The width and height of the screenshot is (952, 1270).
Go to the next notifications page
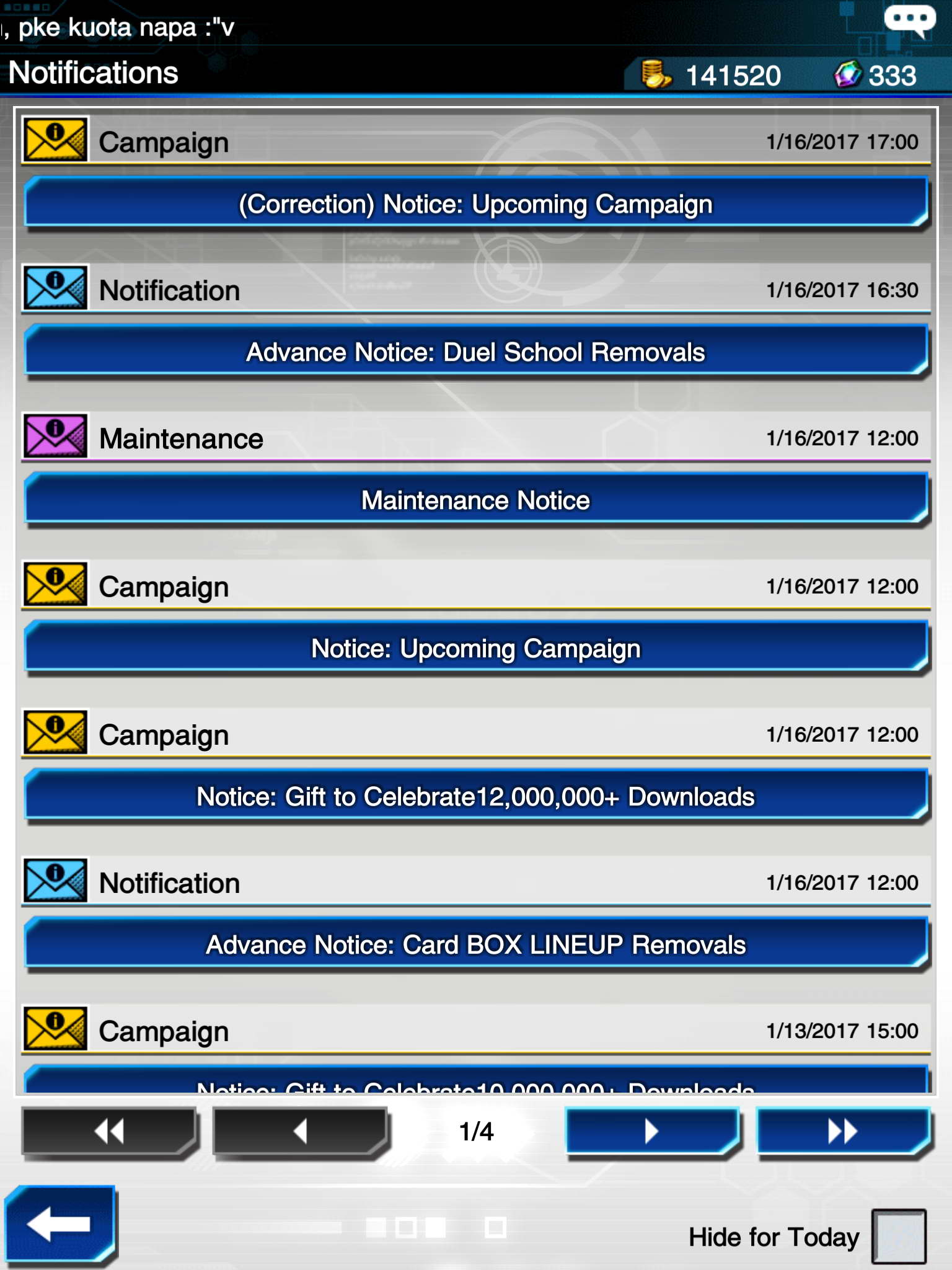point(652,1132)
